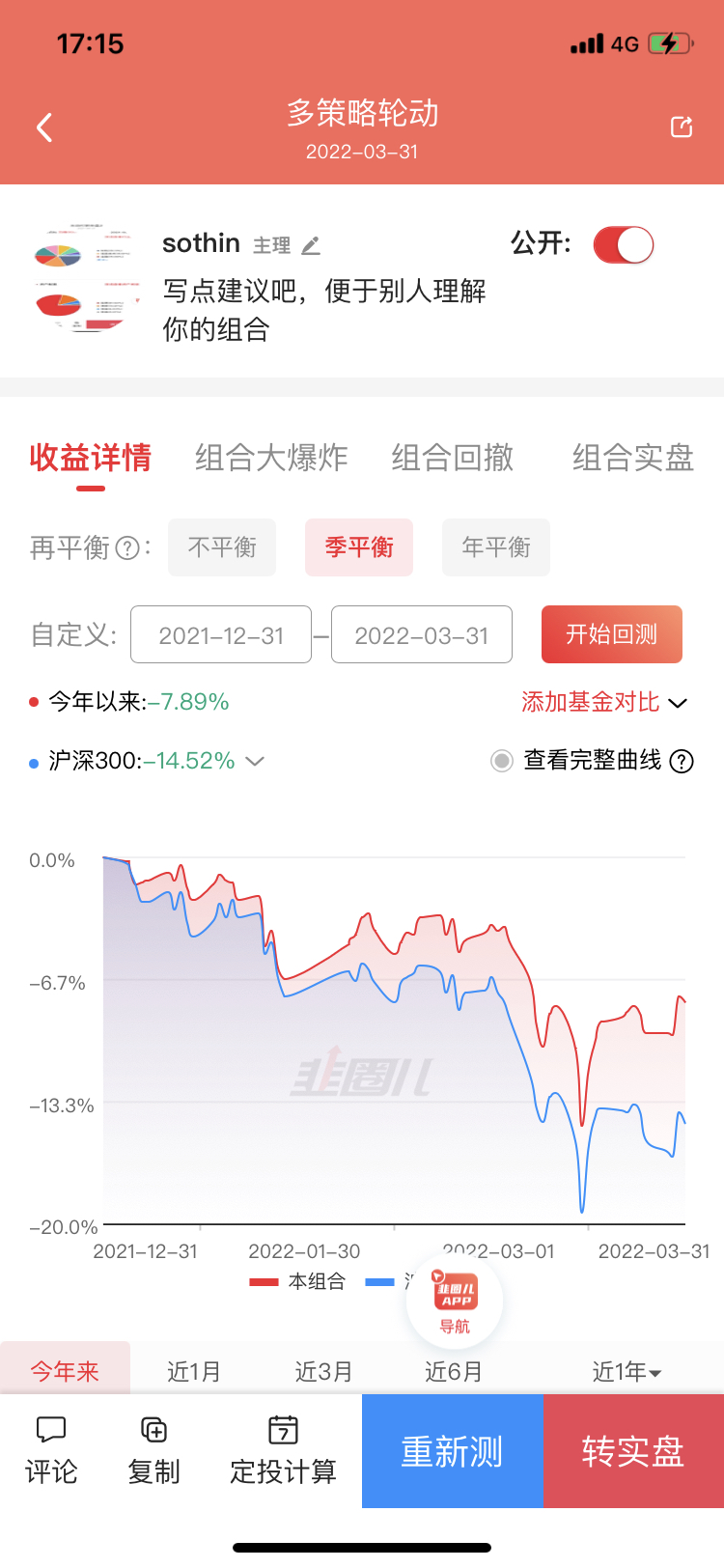Expand the 沪深300 benchmark dropdown
Viewport: 724px width, 1568px height.
pos(255,761)
